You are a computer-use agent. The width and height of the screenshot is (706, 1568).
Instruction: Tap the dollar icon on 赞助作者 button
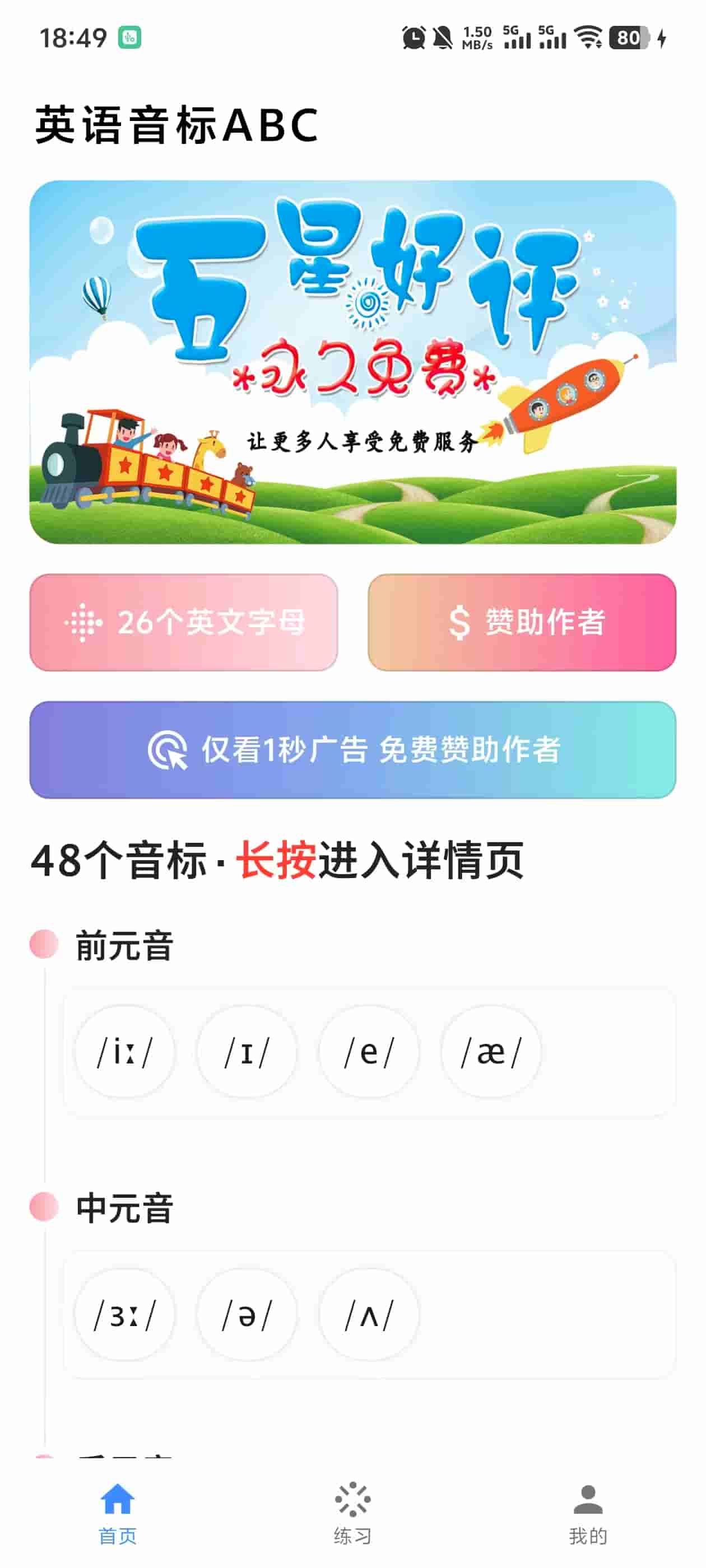point(458,622)
